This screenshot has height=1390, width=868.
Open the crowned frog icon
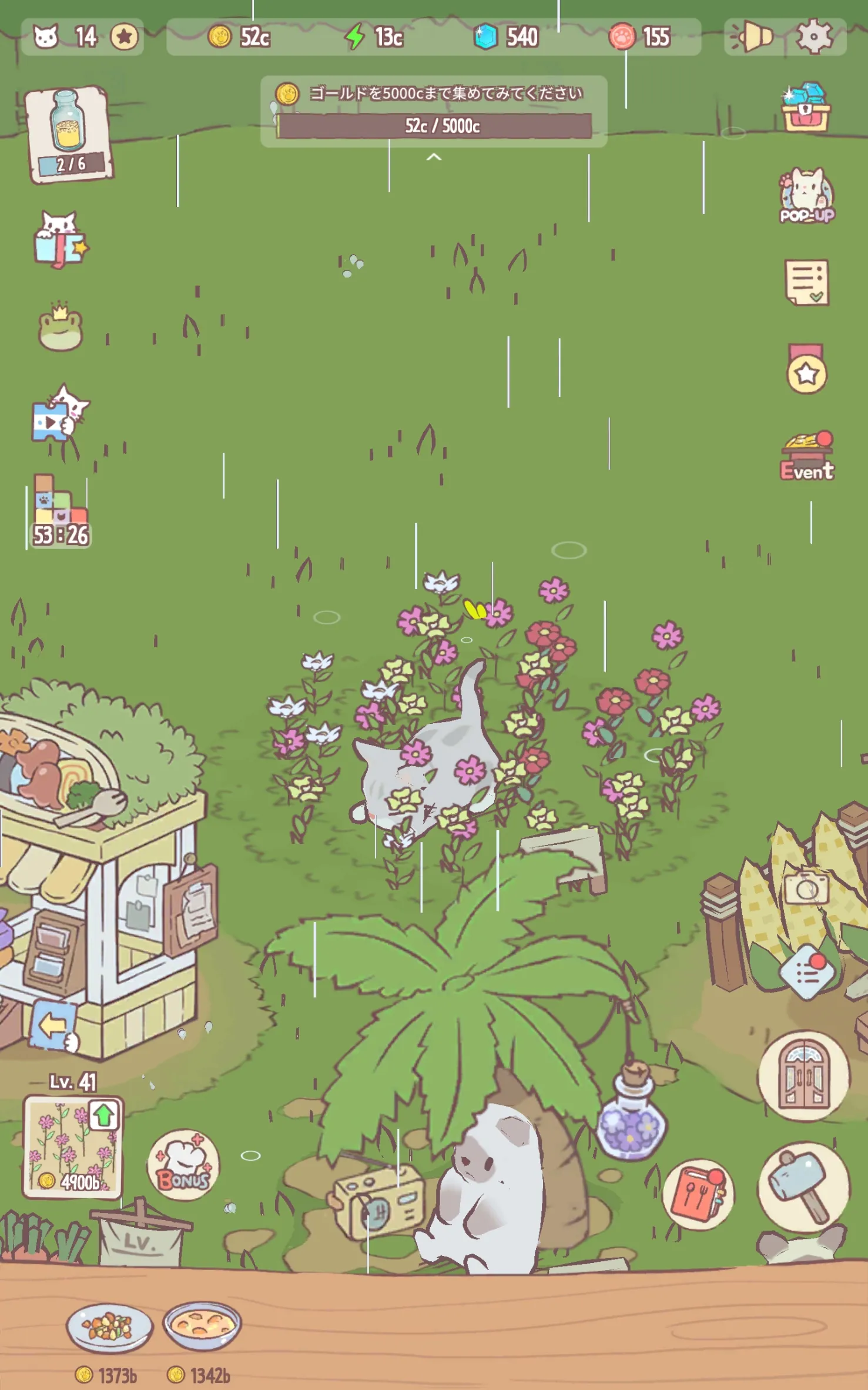(x=60, y=328)
